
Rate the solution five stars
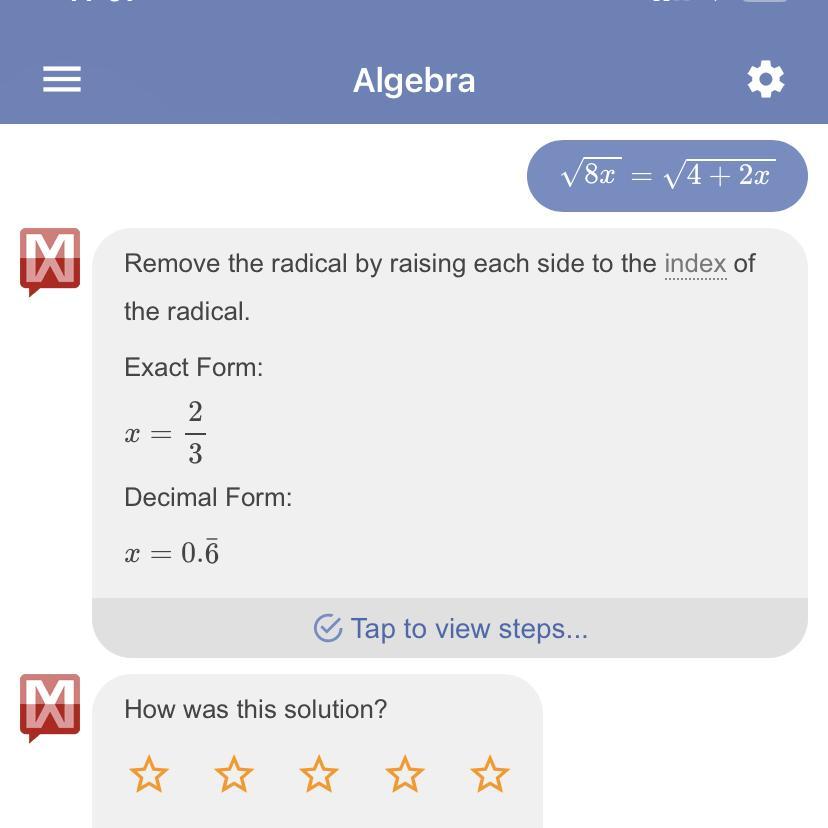490,774
